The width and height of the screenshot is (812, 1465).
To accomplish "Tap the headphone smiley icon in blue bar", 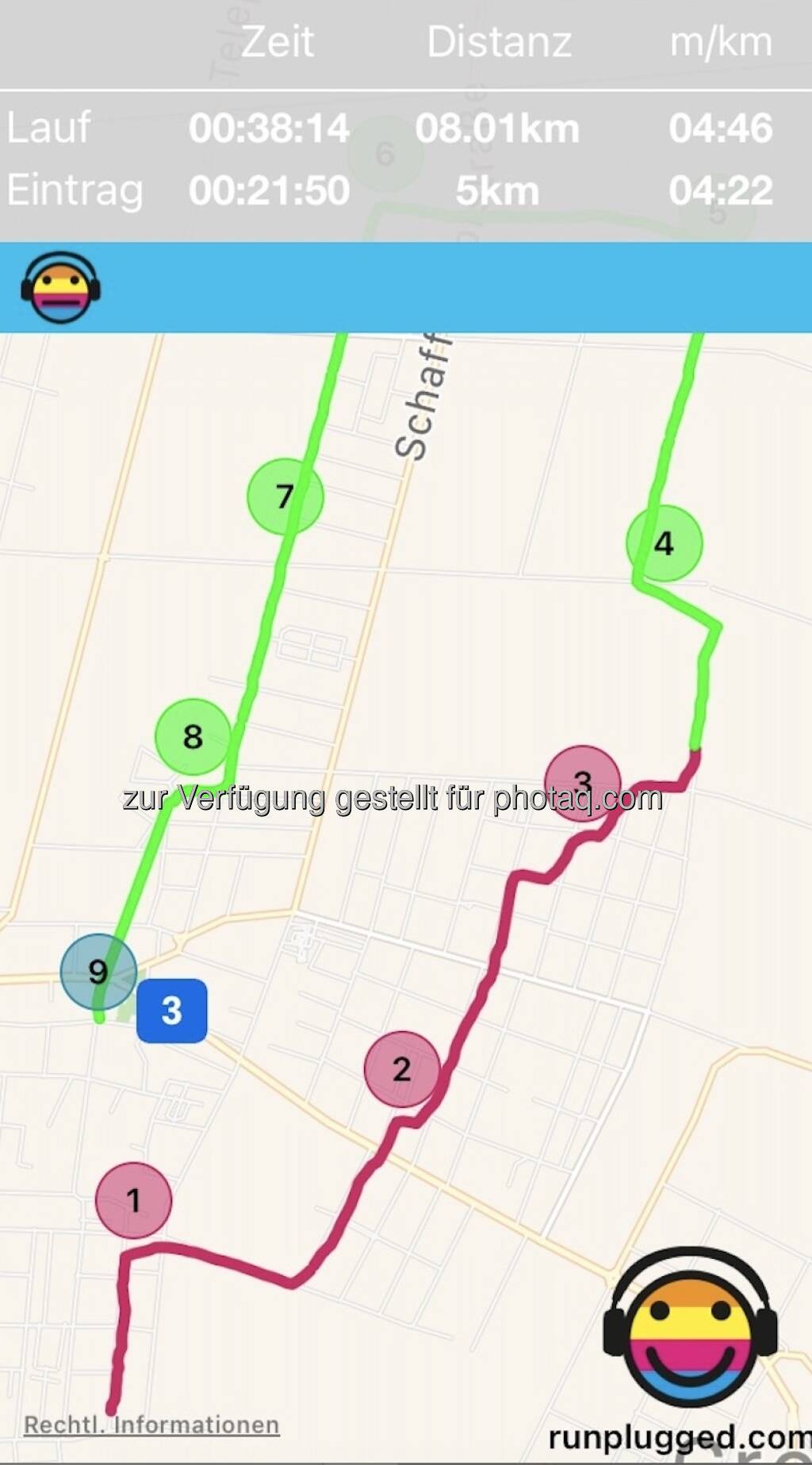I will click(60, 287).
